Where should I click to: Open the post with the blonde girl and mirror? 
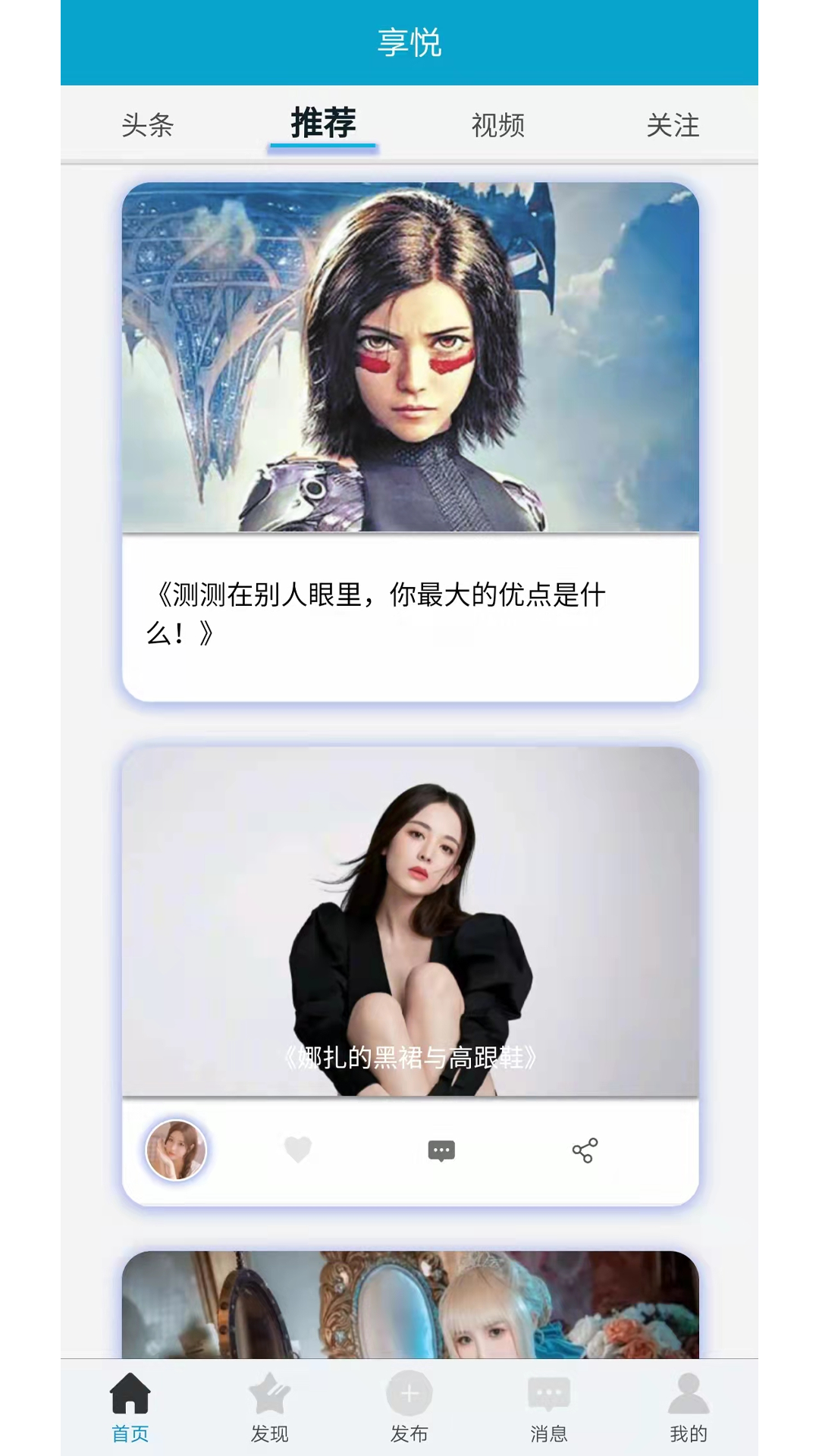(x=409, y=1306)
